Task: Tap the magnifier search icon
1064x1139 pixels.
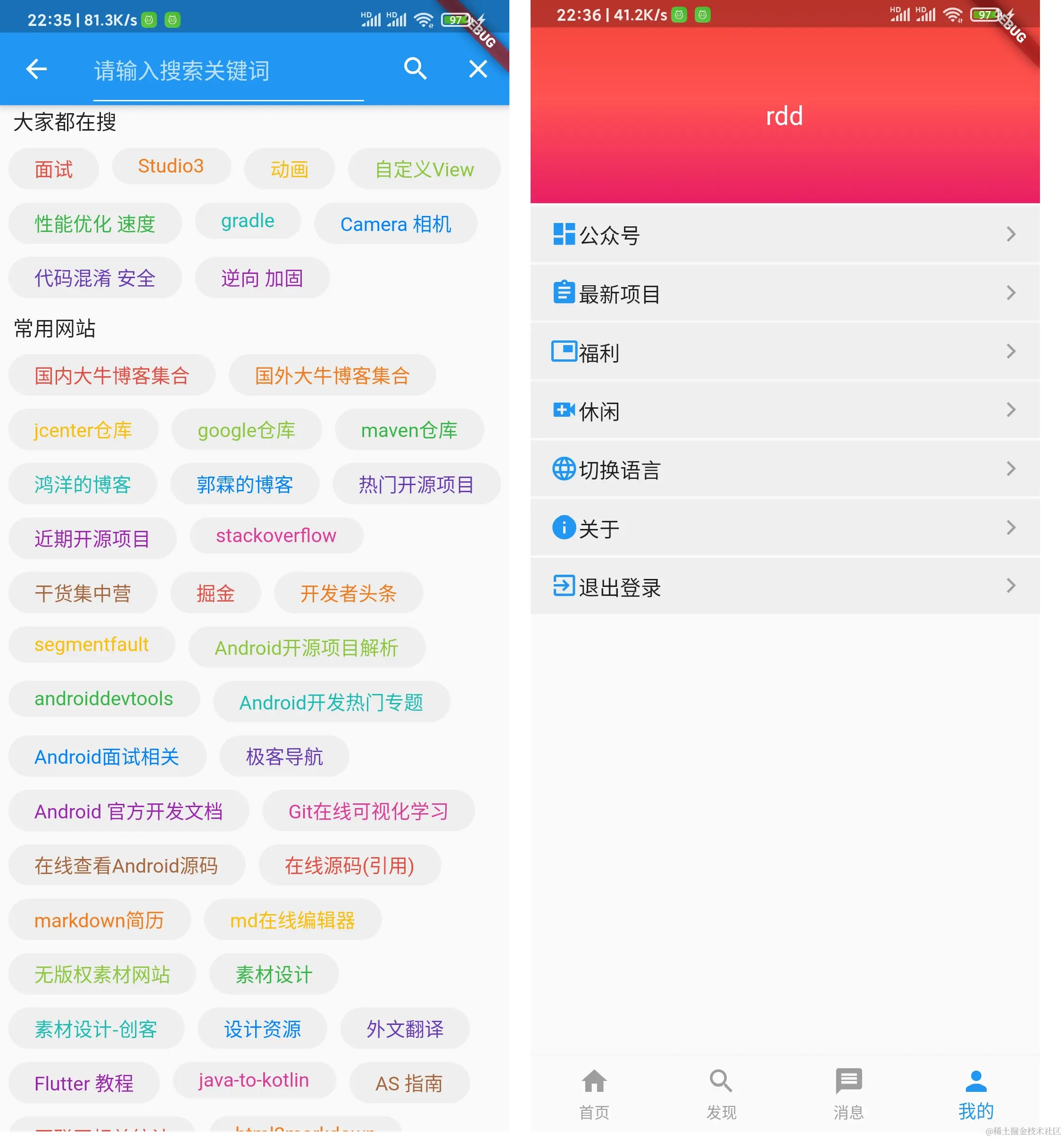Action: coord(416,69)
